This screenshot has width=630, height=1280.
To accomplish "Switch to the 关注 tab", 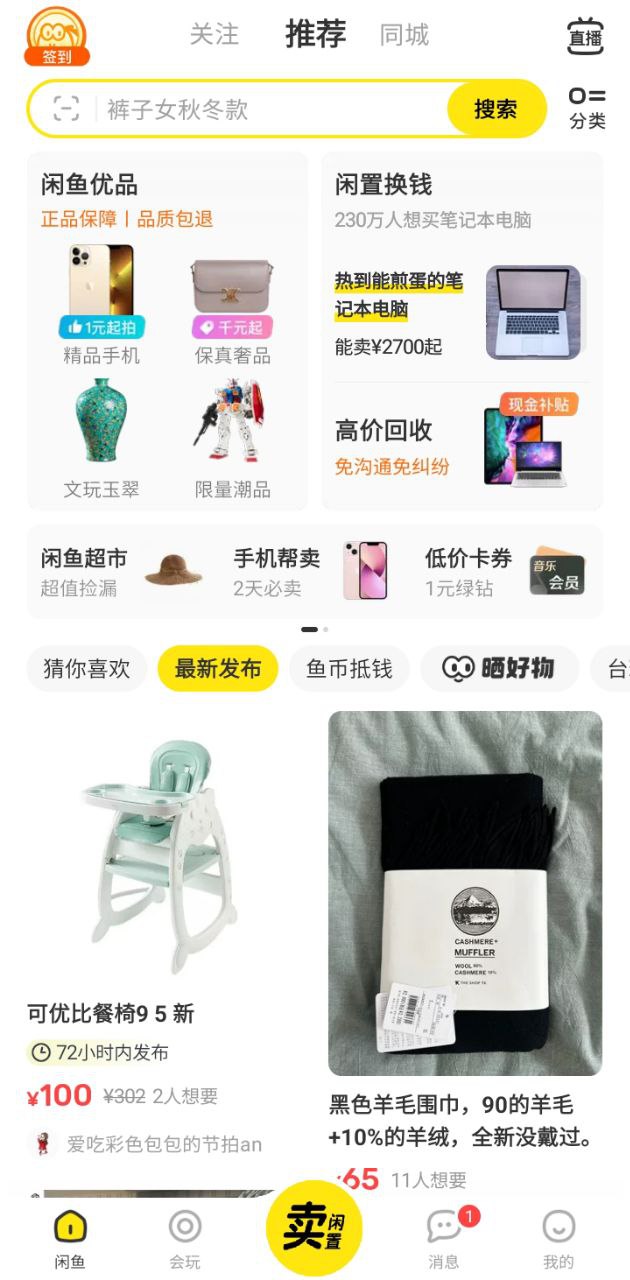I will click(x=214, y=35).
